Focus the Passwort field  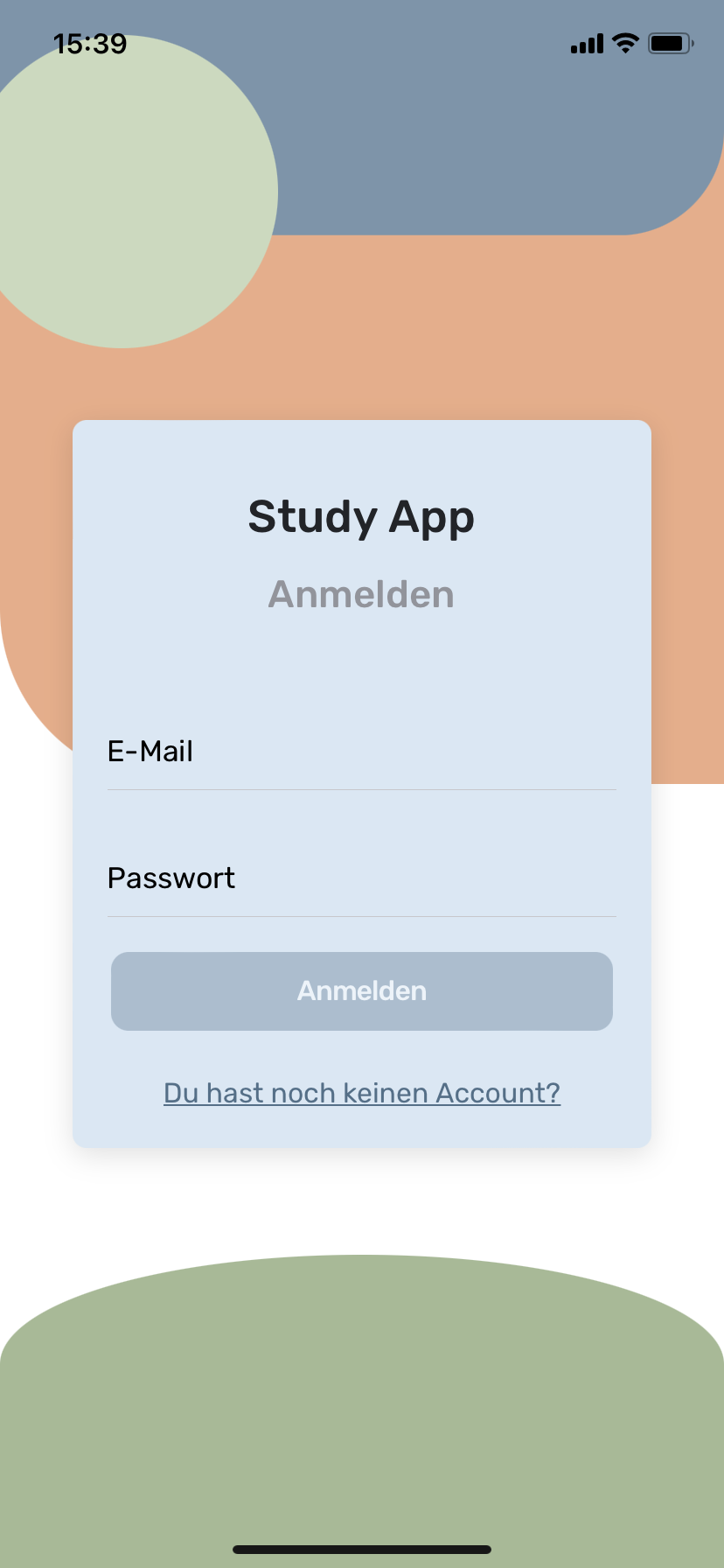(361, 878)
